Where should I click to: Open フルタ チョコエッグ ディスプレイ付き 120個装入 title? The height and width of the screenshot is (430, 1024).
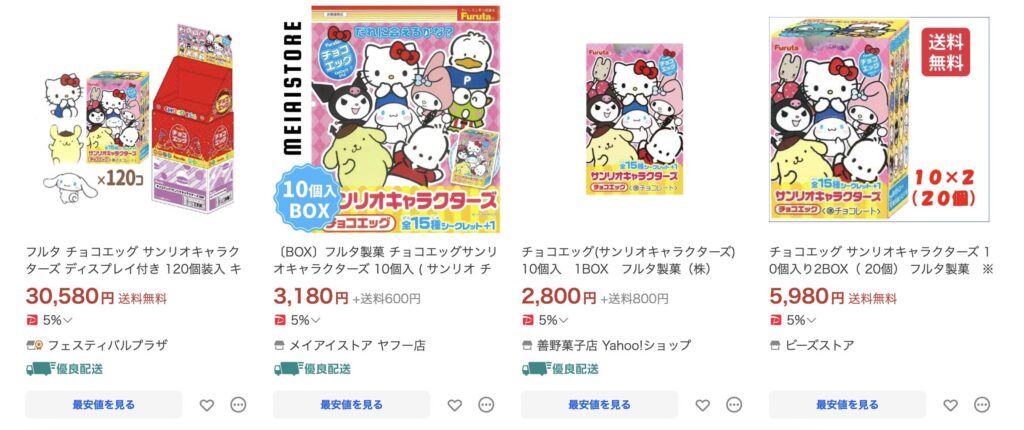tap(134, 260)
